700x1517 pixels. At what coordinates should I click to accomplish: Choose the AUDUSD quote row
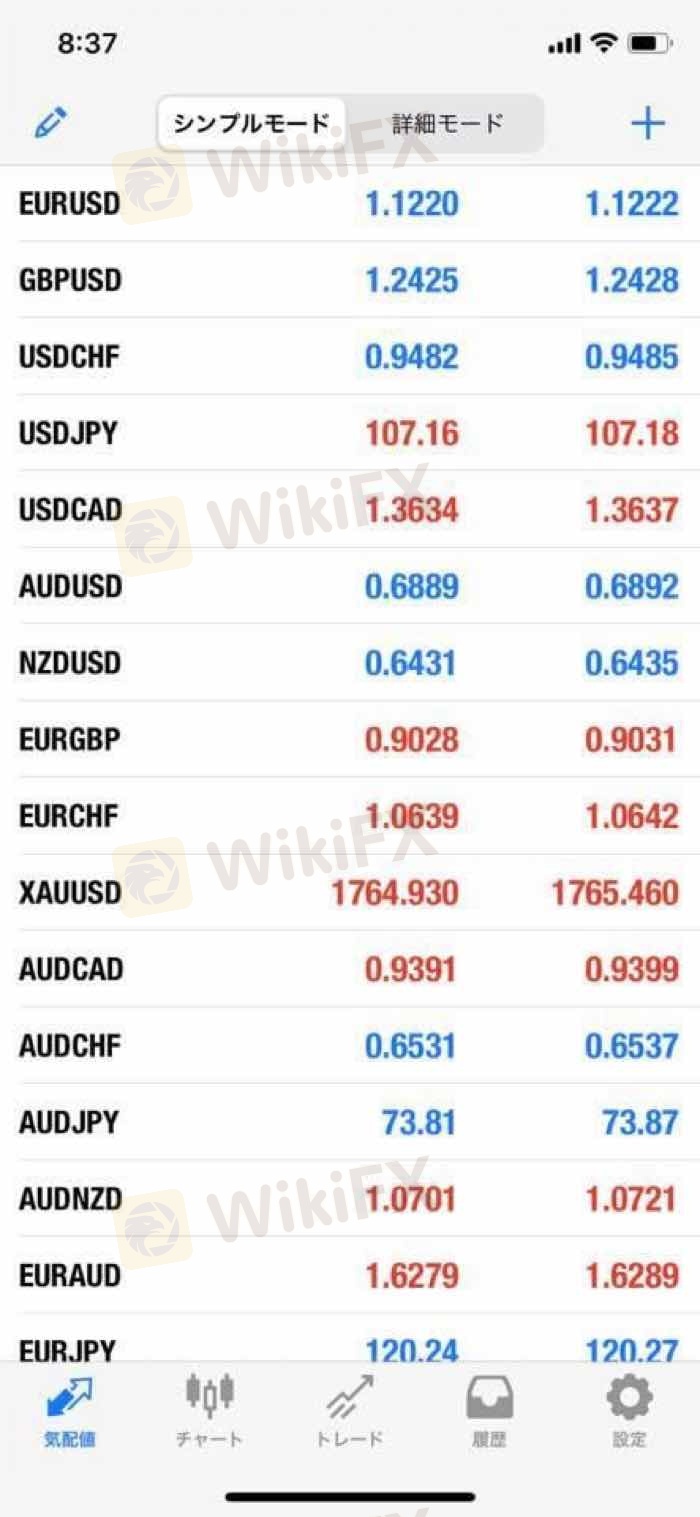coord(350,586)
